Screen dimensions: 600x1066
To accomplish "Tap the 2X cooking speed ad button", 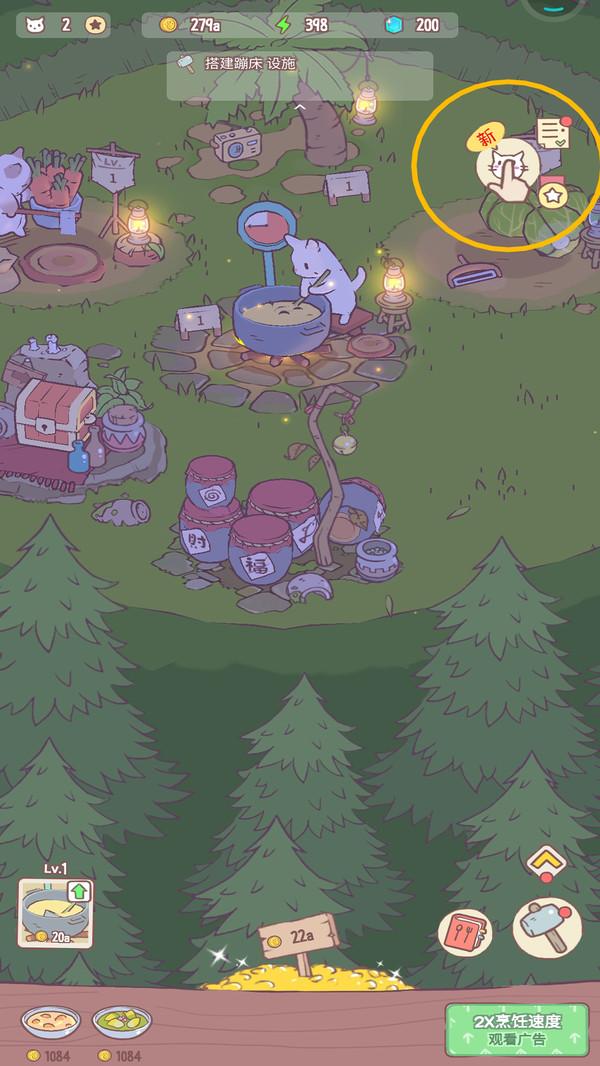I will (x=518, y=1029).
